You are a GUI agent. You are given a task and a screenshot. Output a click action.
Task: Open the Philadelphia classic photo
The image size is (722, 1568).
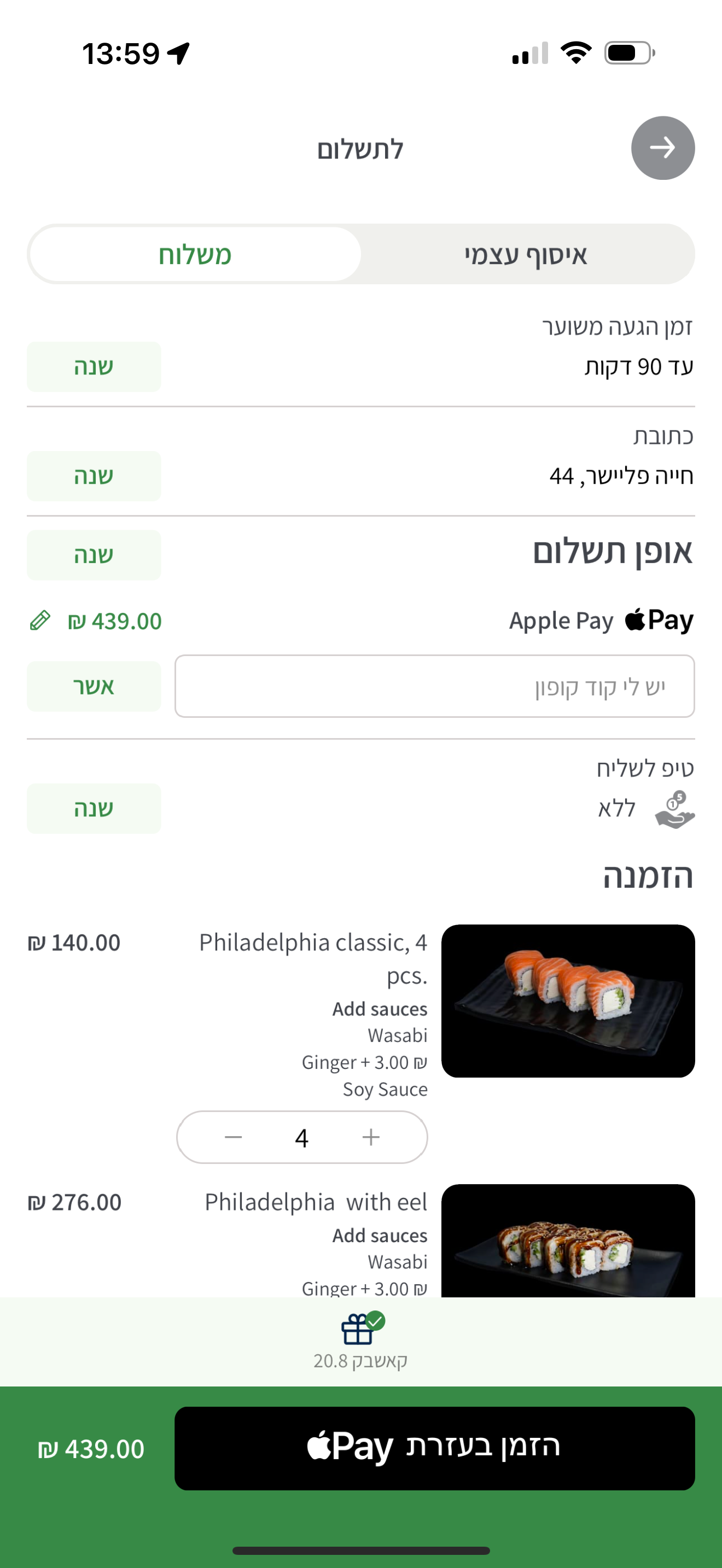point(568,1001)
